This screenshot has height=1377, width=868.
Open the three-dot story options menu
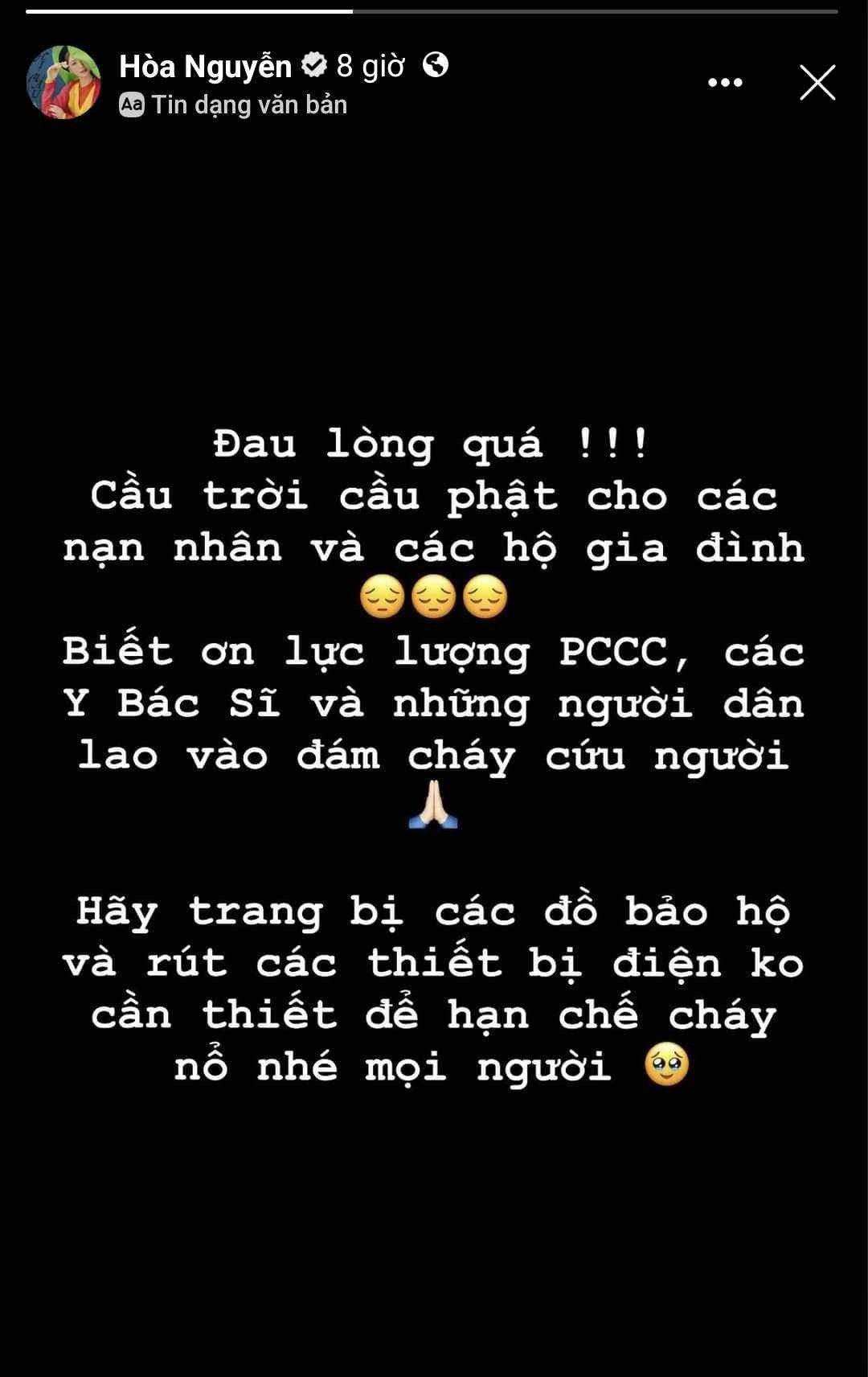(724, 83)
